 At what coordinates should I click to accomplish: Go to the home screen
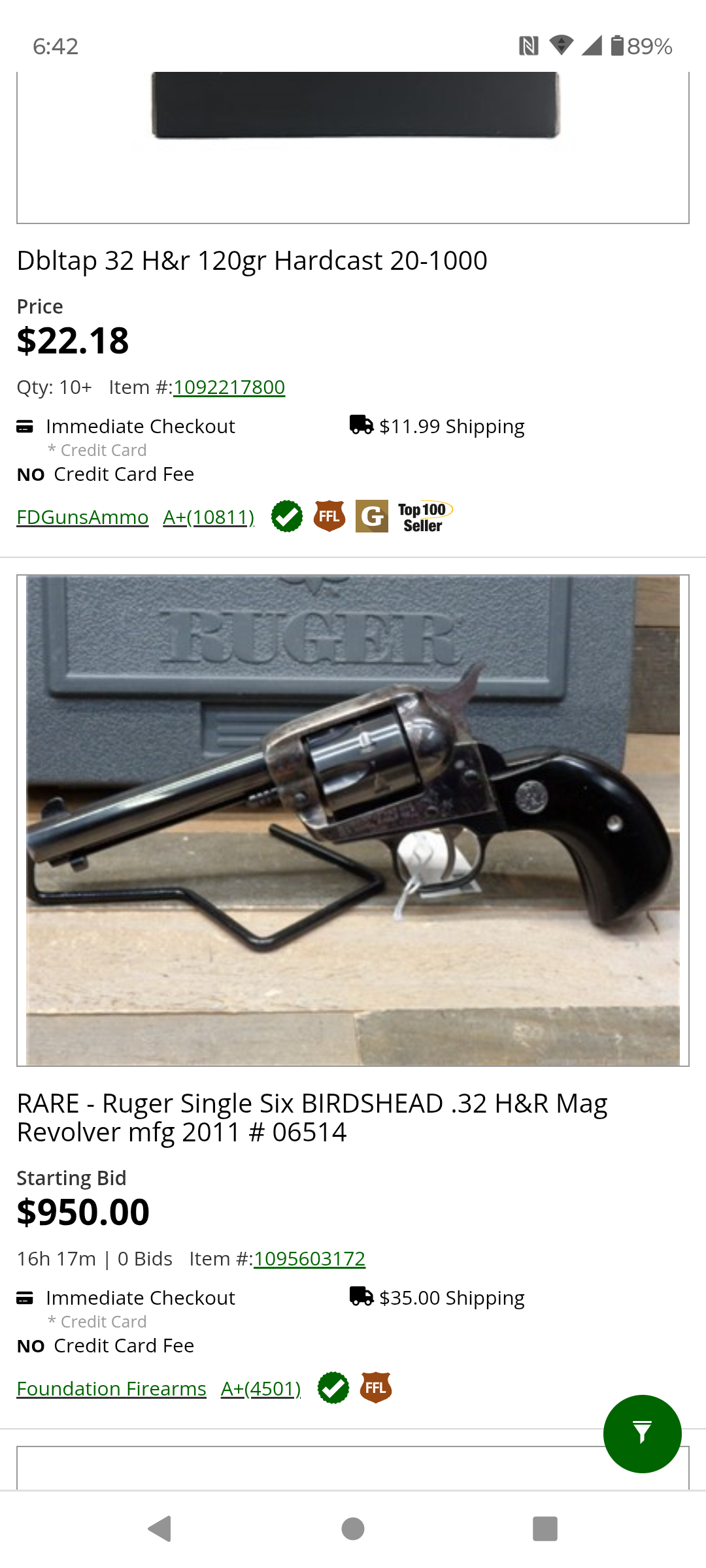(x=353, y=1529)
